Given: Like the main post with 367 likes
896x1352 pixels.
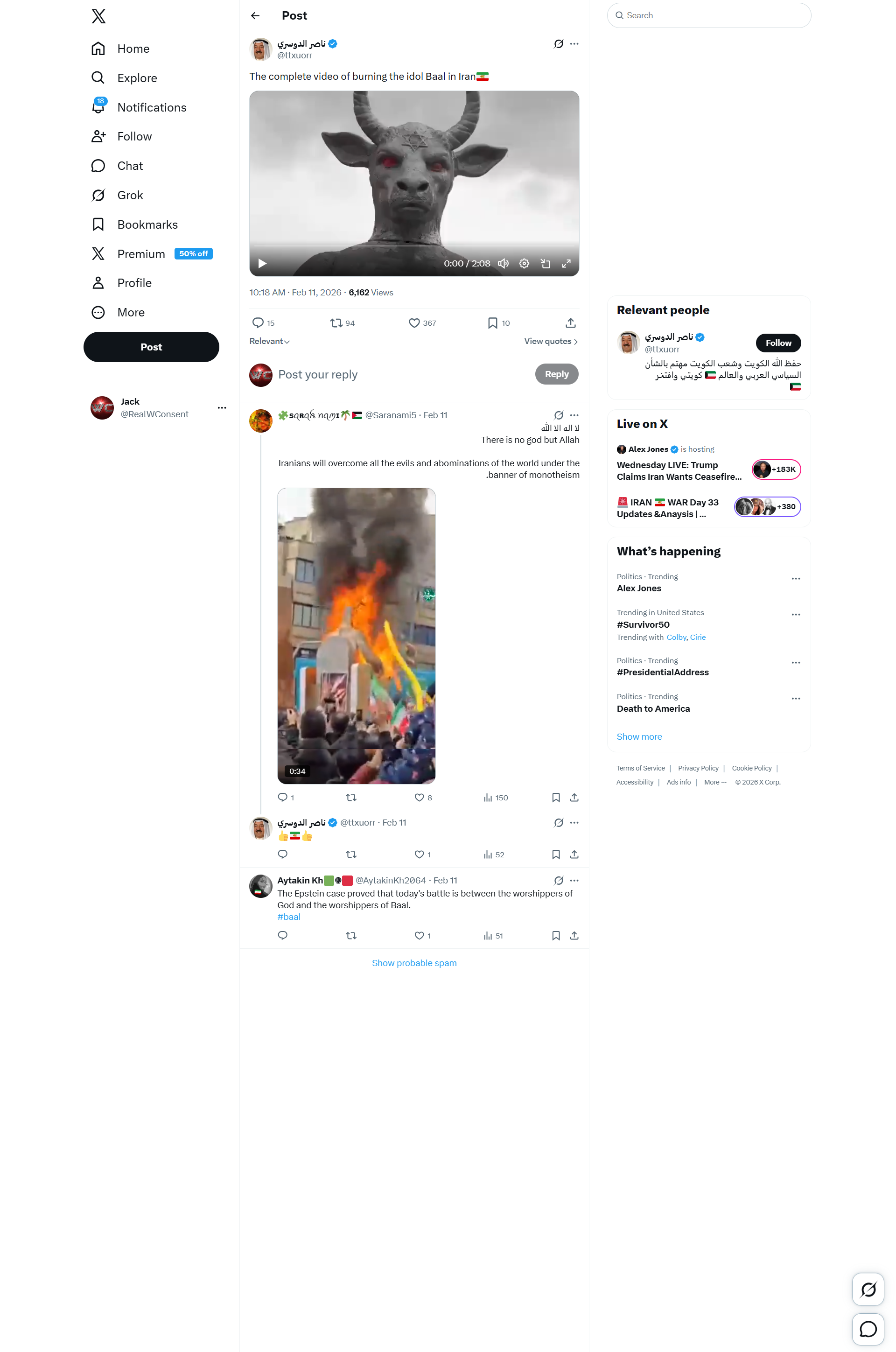Looking at the screenshot, I should [x=414, y=323].
